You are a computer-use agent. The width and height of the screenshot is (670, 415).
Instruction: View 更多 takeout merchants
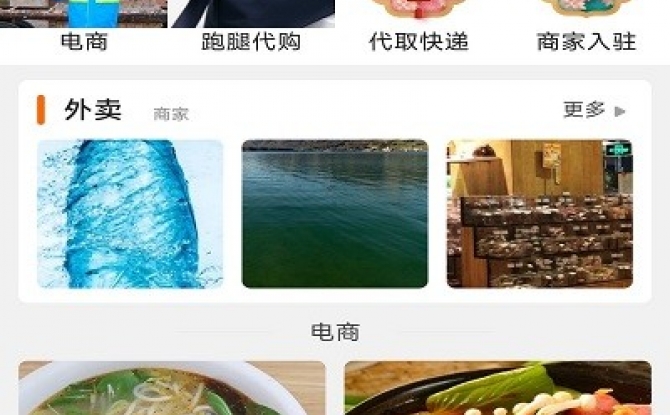click(x=595, y=110)
